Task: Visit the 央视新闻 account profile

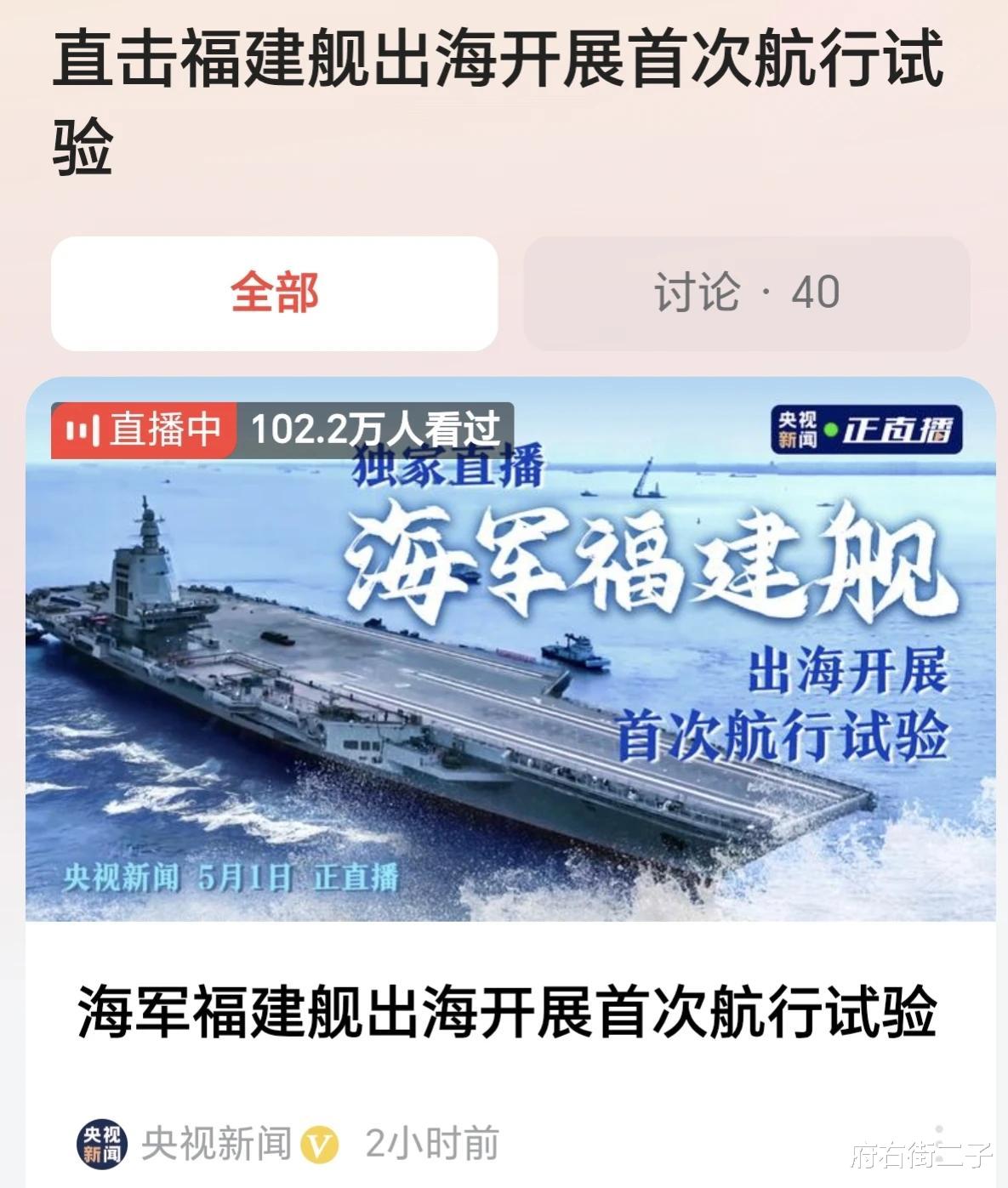Action: [x=215, y=1143]
